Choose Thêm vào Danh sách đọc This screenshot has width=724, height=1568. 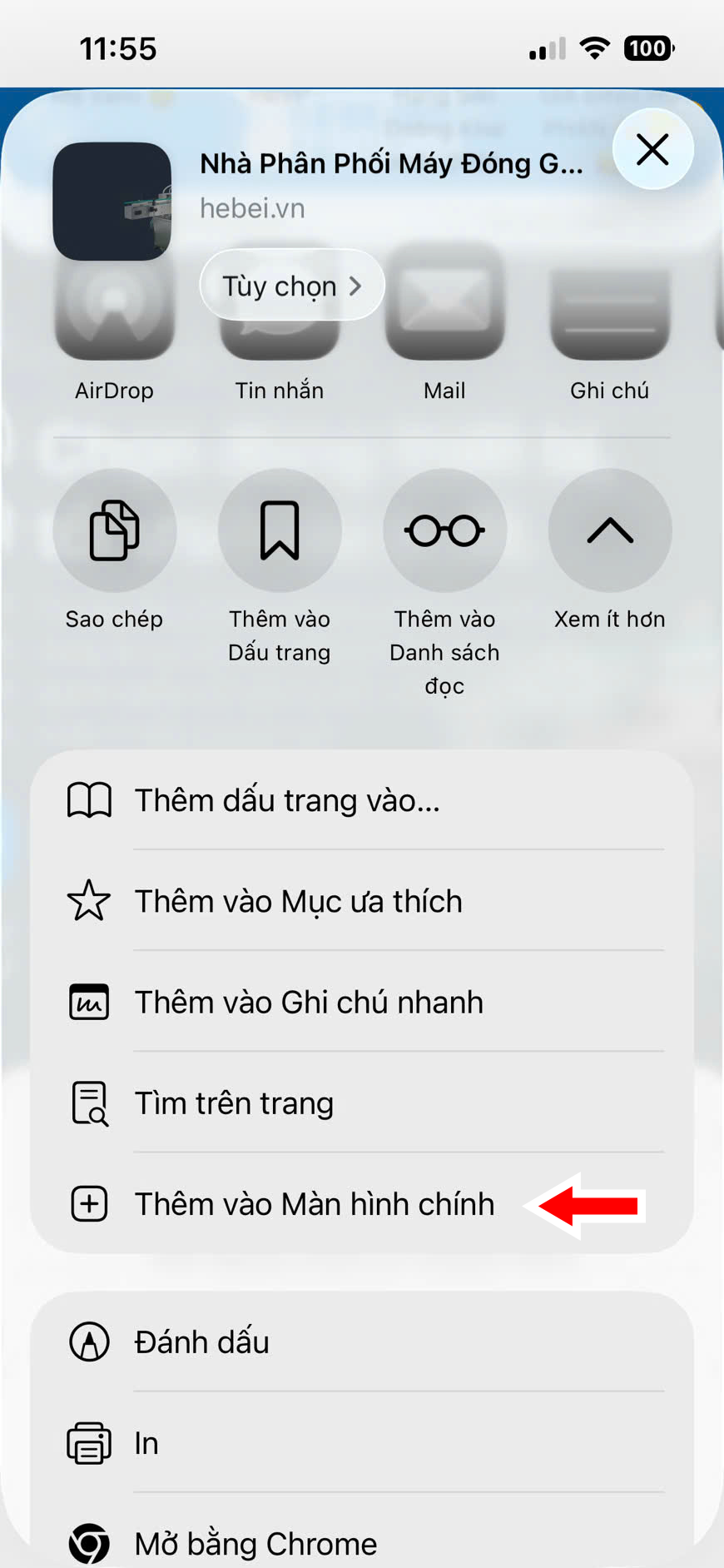(444, 583)
